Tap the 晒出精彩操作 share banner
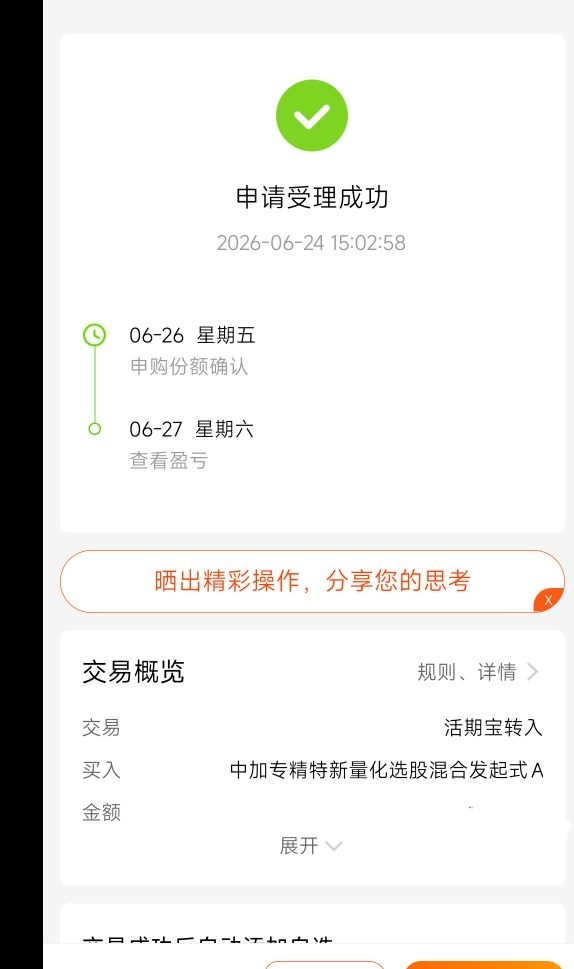Image resolution: width=574 pixels, height=969 pixels. (312, 581)
